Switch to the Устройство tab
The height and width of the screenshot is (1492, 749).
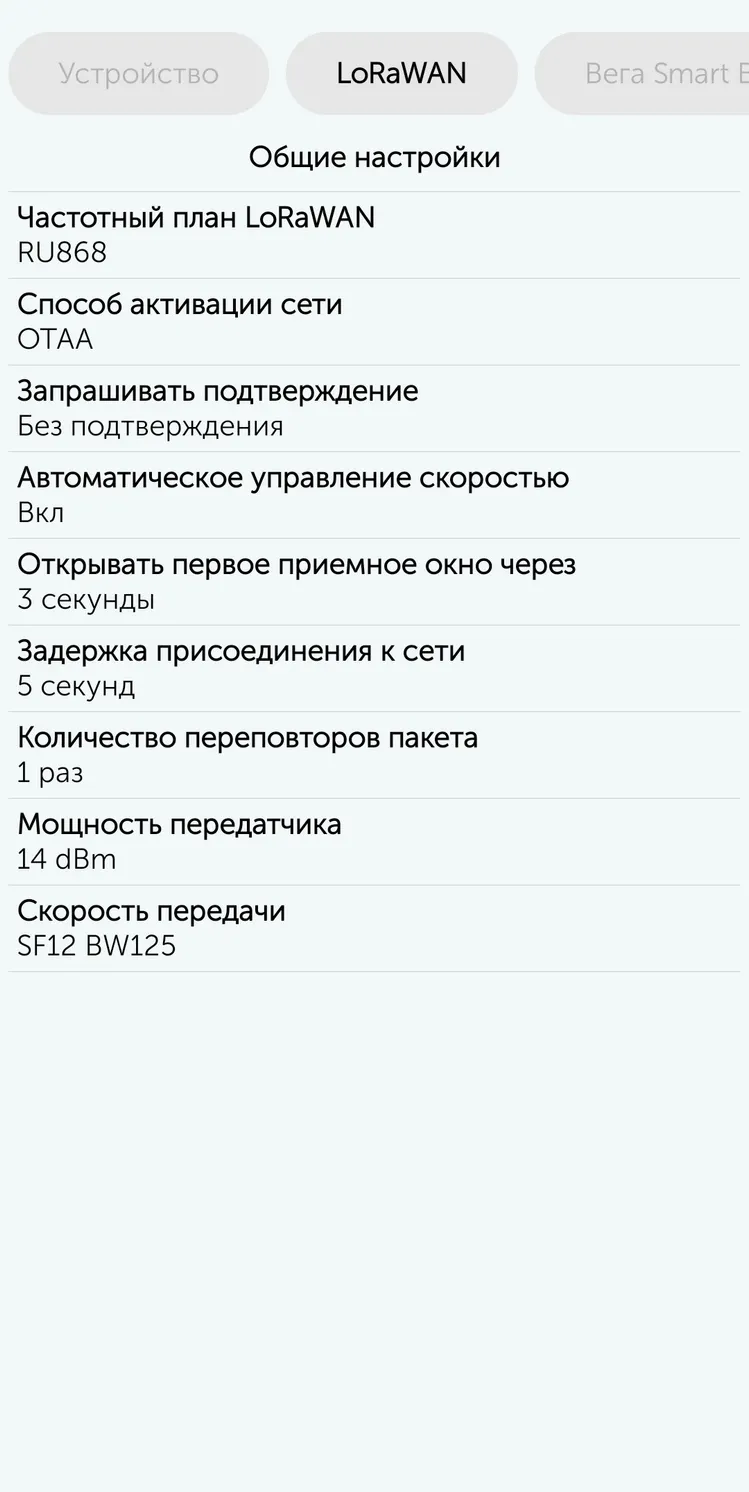tap(139, 74)
